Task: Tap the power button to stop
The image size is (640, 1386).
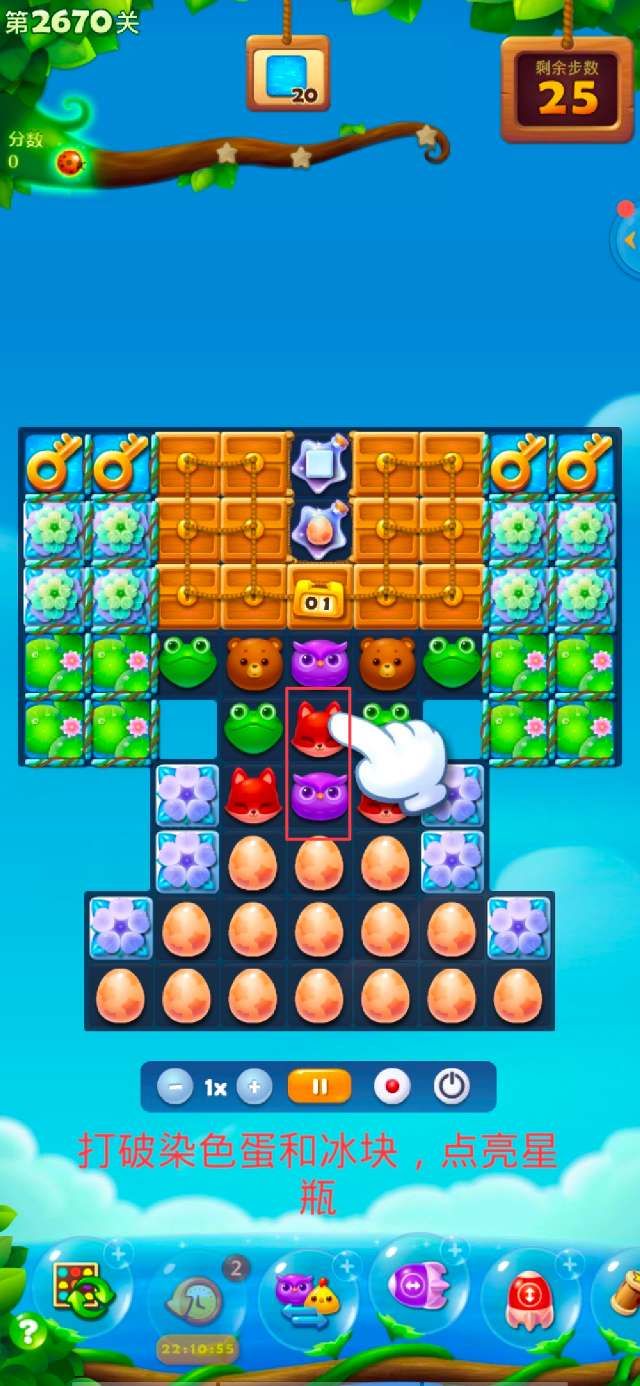Action: click(452, 1087)
